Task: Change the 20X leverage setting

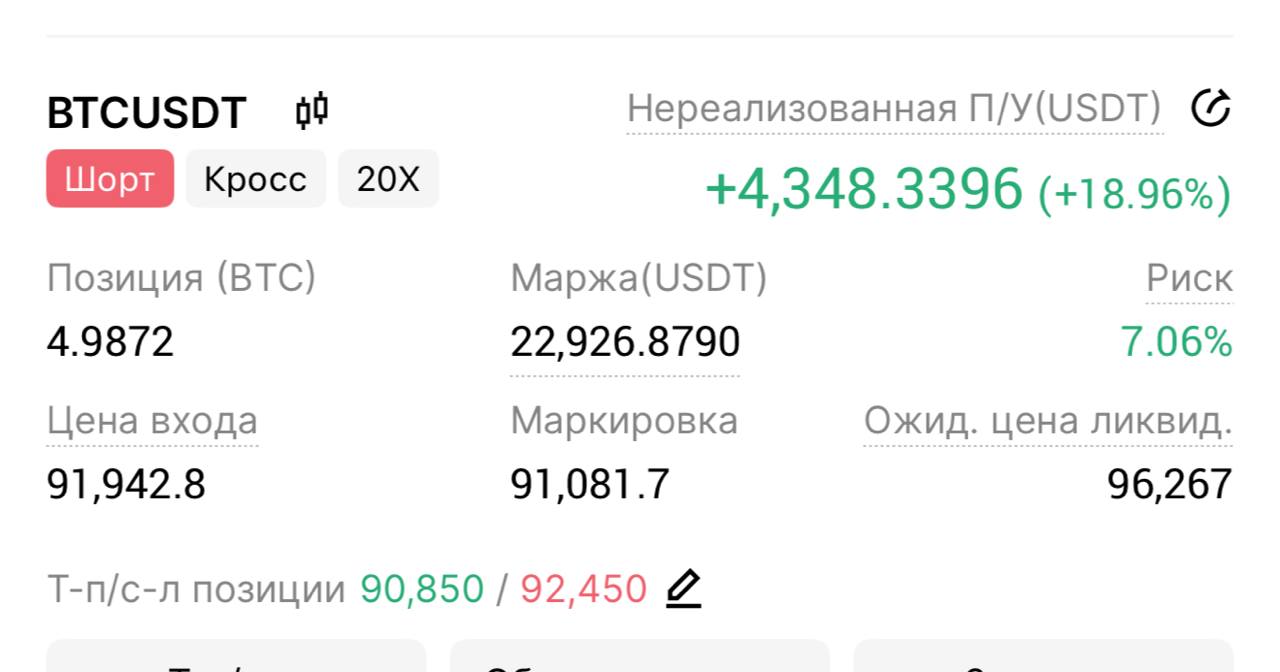Action: point(388,179)
